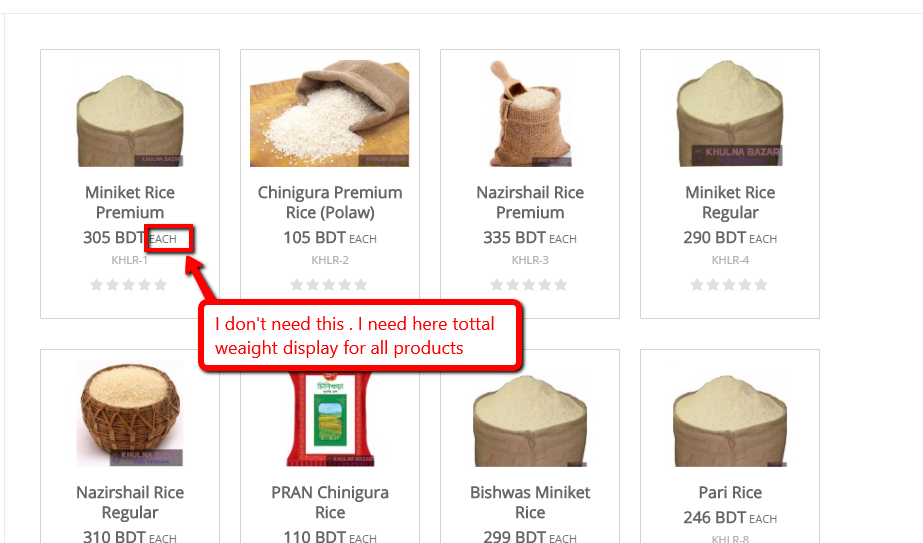This screenshot has width=923, height=543.
Task: Select the Nazirshail Rice Premium card
Action: pos(530,202)
